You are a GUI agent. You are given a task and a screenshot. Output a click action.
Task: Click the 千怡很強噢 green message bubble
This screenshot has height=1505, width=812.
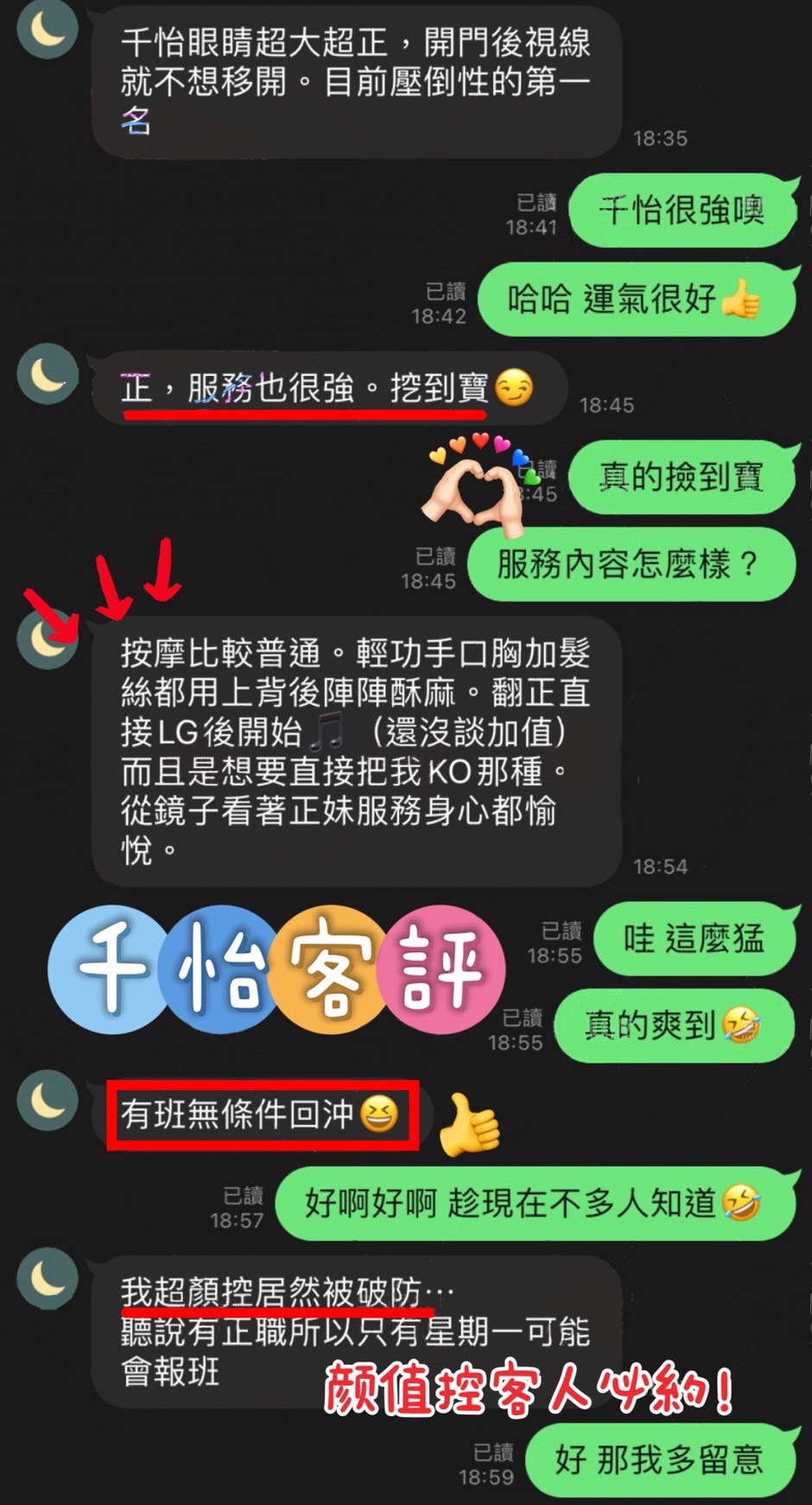pyautogui.click(x=682, y=210)
